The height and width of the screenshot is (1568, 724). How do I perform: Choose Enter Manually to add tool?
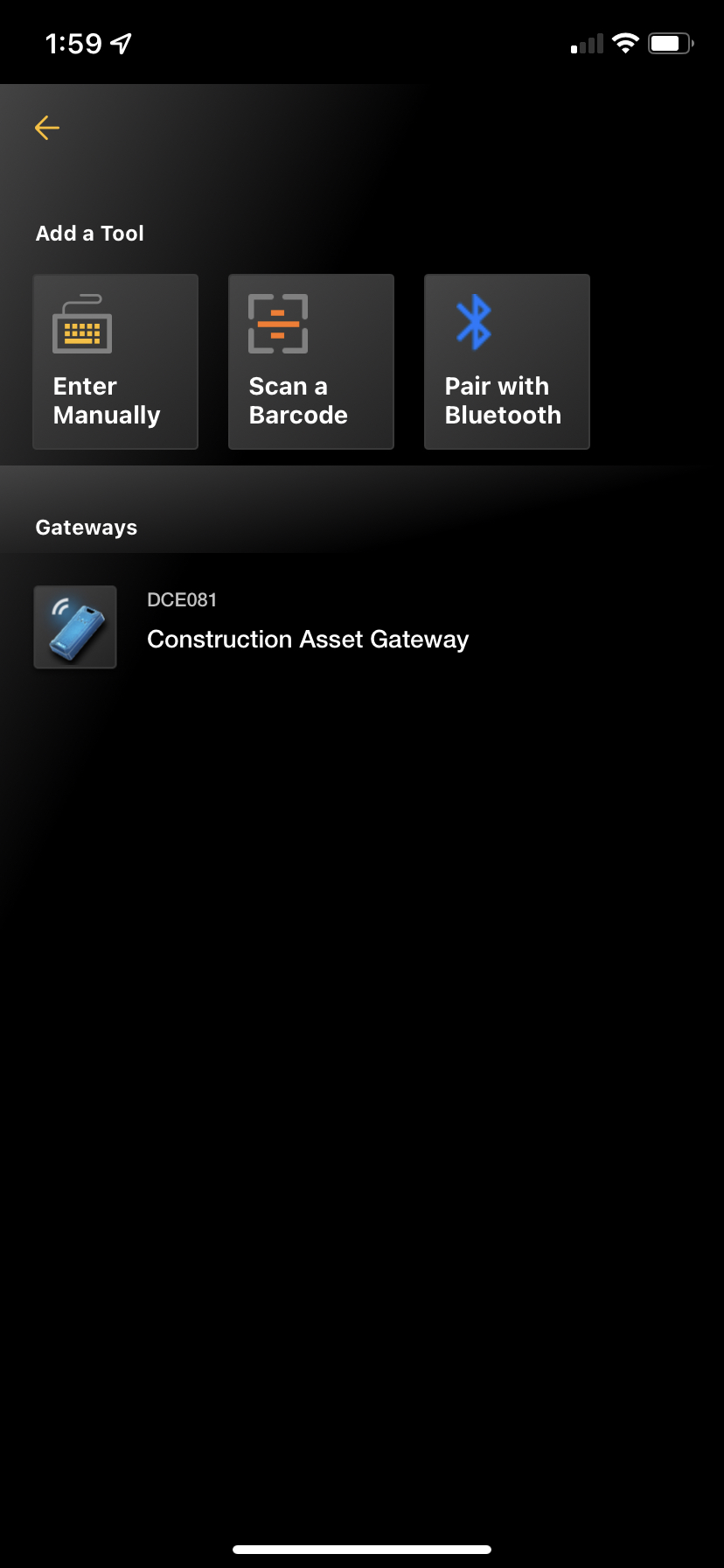[115, 361]
